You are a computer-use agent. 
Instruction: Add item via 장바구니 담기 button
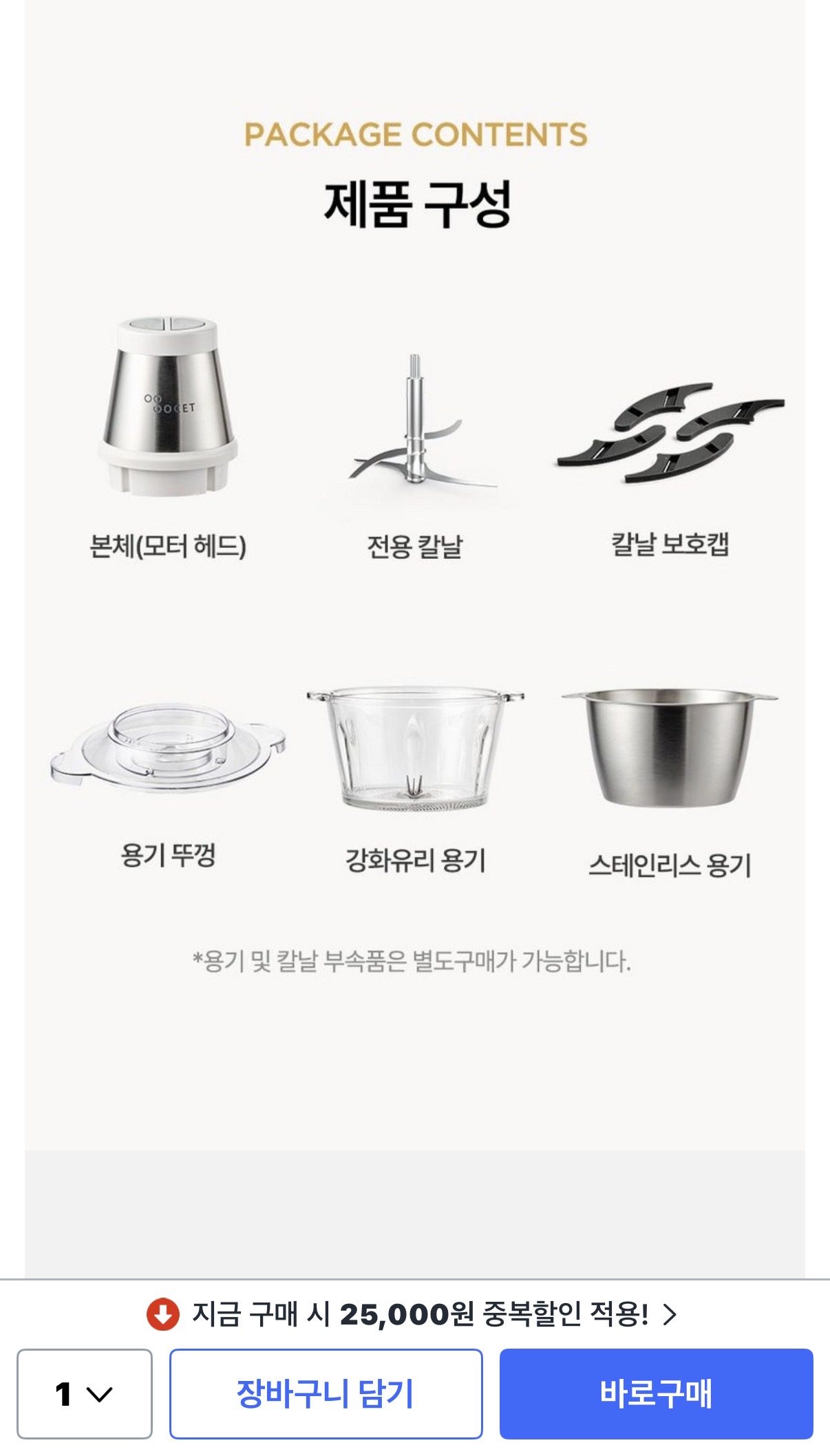(326, 1393)
